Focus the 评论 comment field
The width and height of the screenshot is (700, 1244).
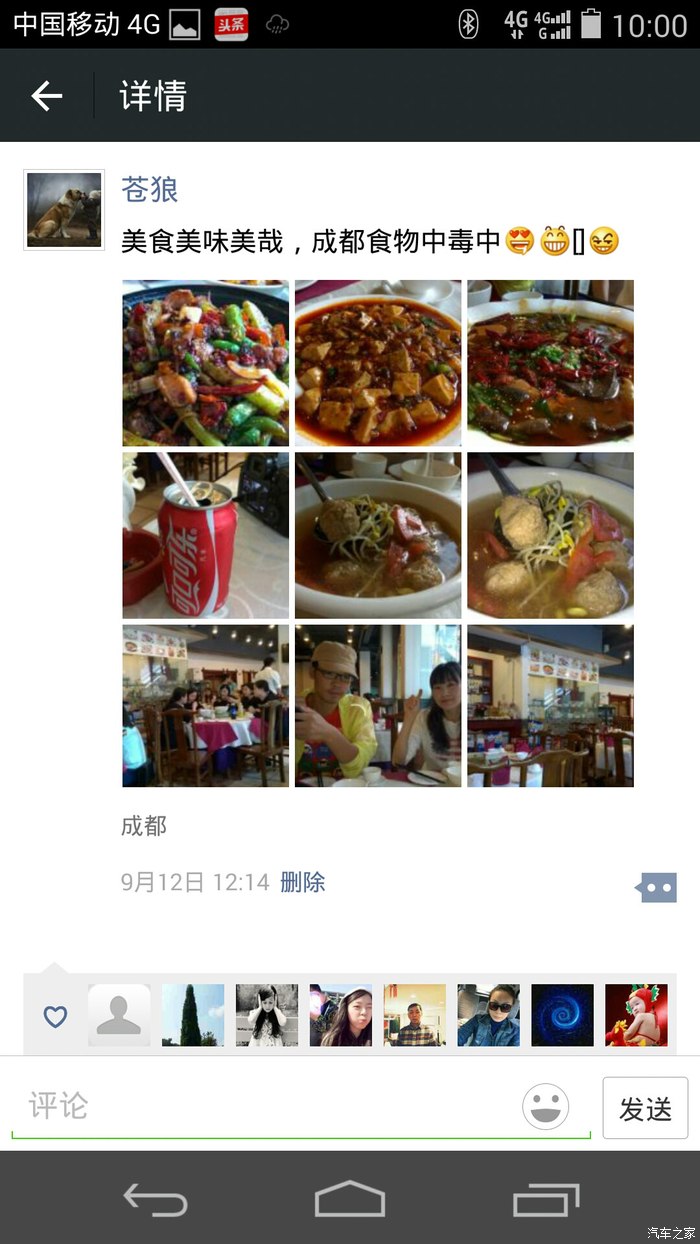(x=265, y=1107)
